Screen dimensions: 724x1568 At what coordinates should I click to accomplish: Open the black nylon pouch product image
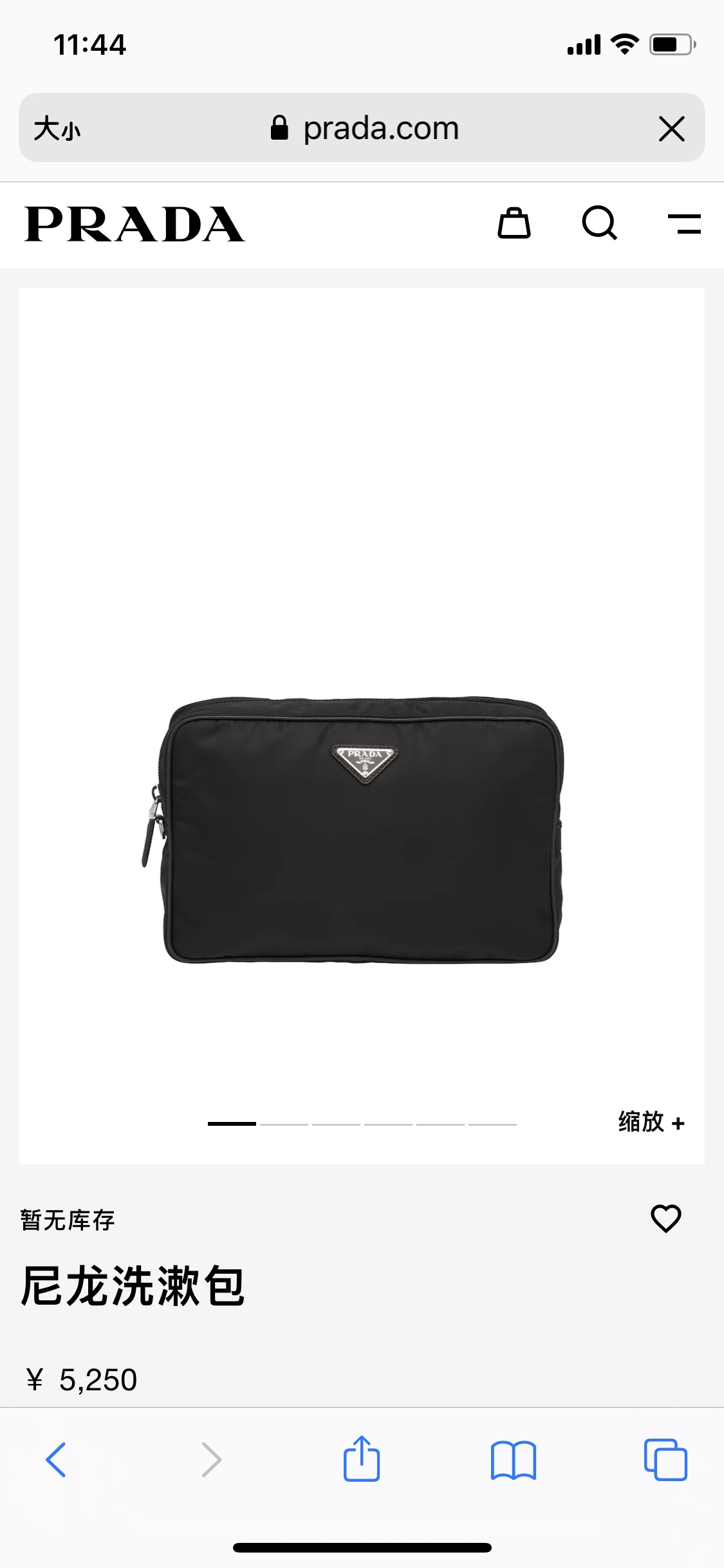362,829
